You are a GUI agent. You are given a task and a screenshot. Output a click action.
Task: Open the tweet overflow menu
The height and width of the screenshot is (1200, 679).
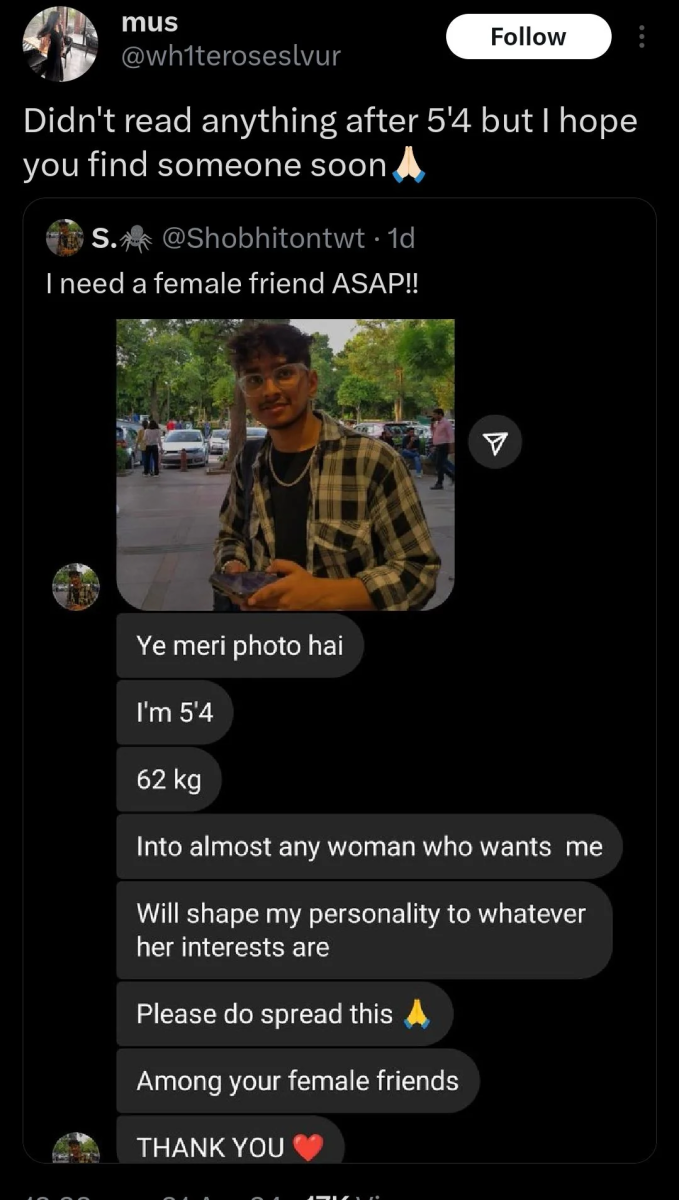click(641, 38)
